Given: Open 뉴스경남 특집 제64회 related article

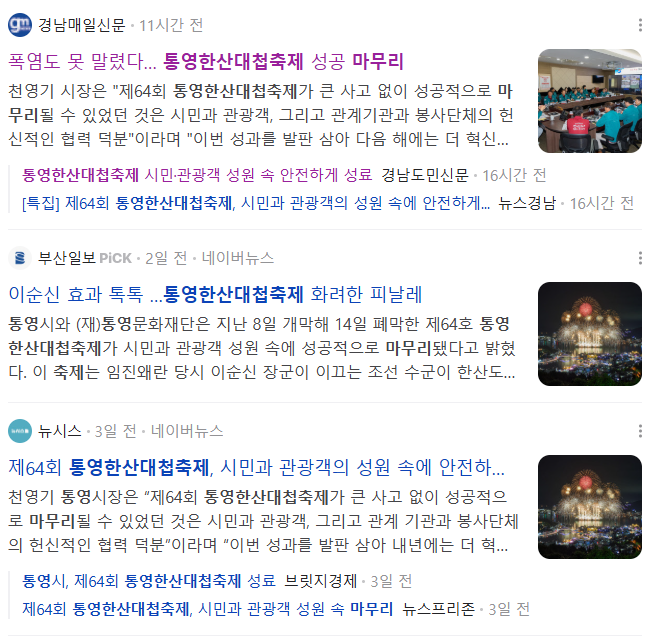Looking at the screenshot, I should click(256, 202).
